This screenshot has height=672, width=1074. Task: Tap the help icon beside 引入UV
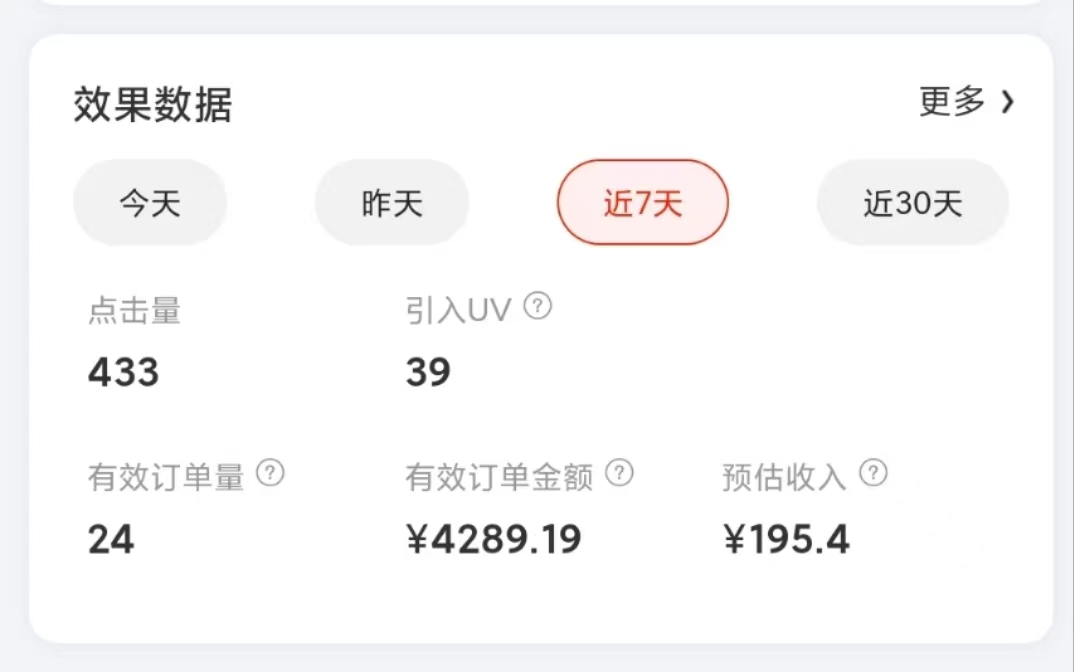(538, 306)
